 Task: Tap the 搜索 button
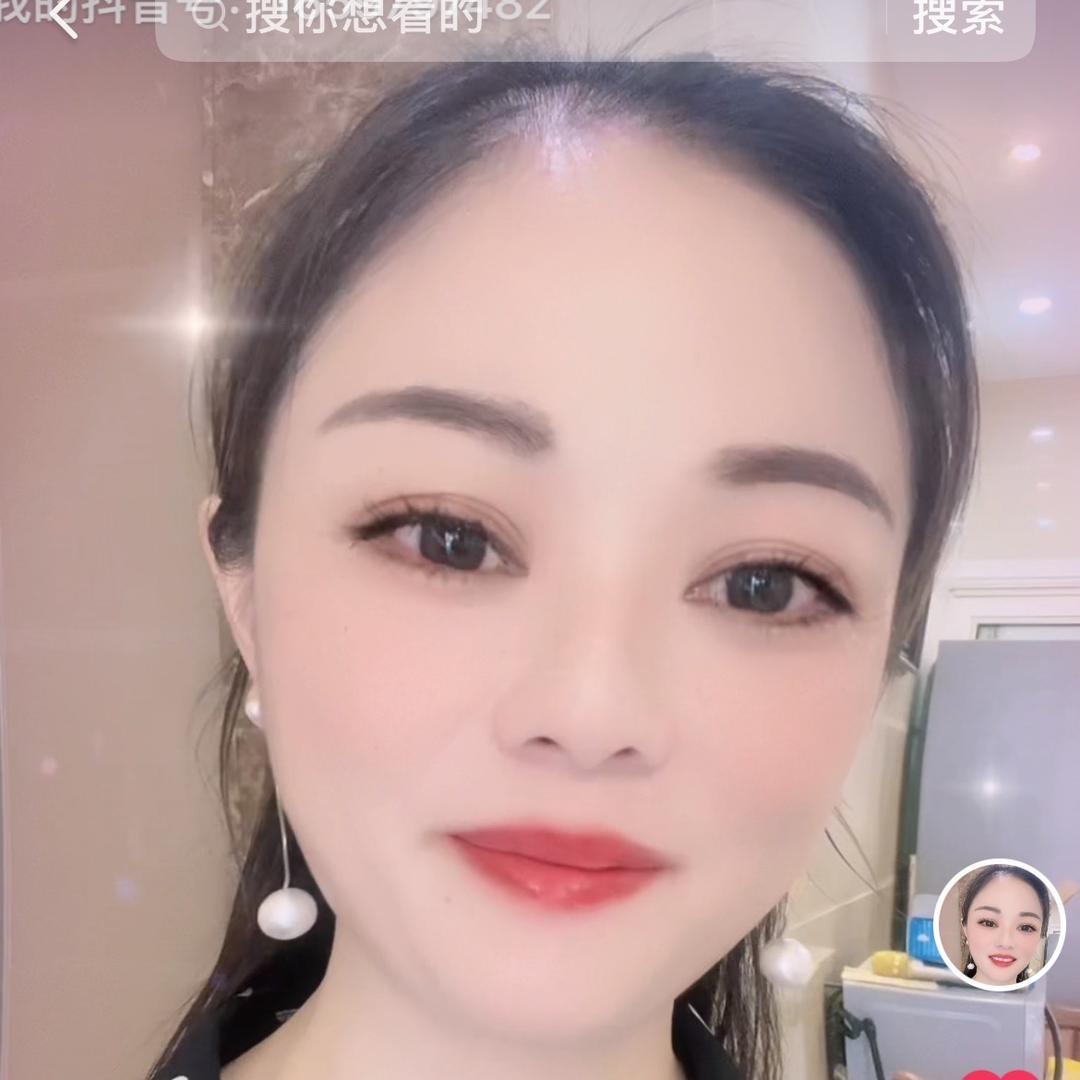tap(957, 18)
